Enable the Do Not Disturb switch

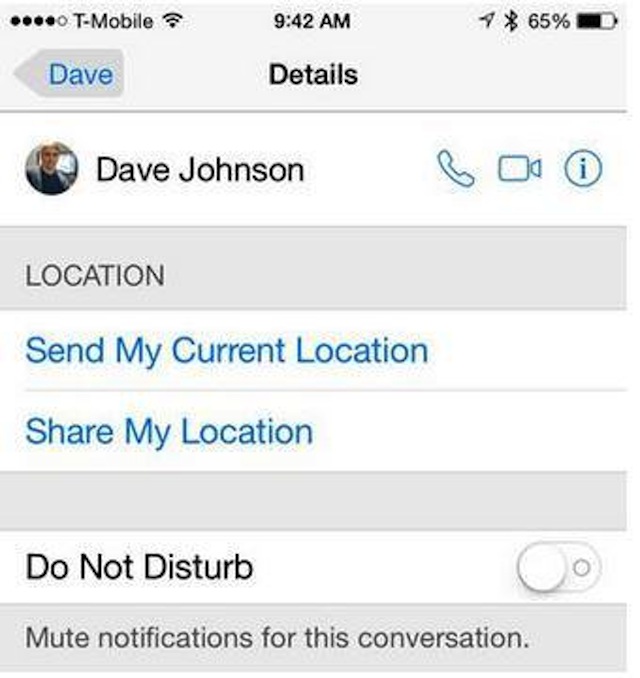559,568
